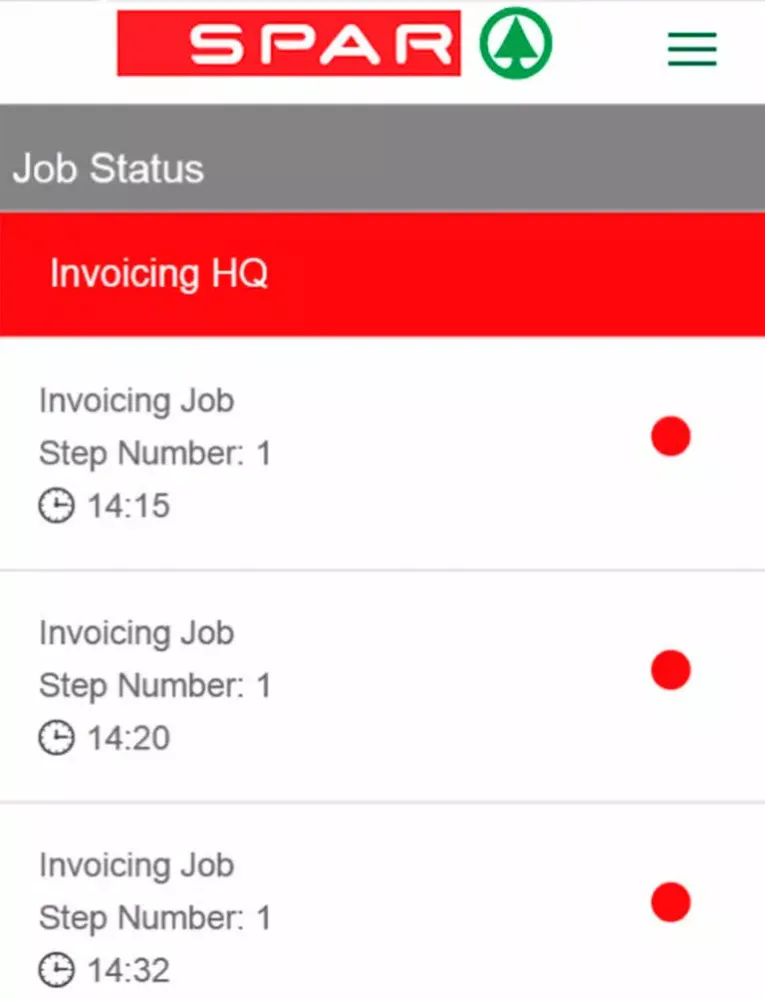Click the clock icon next to 14:15
This screenshot has width=765, height=1000.
(x=57, y=506)
